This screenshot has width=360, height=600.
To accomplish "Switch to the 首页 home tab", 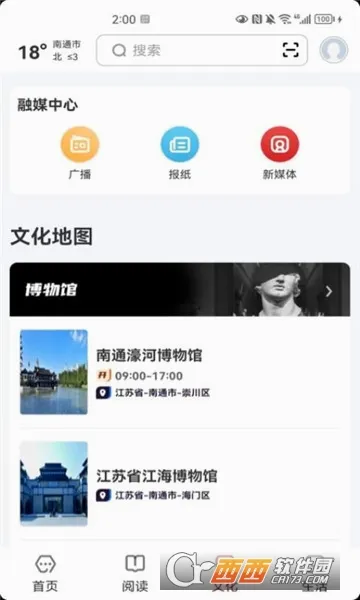I will [x=45, y=573].
